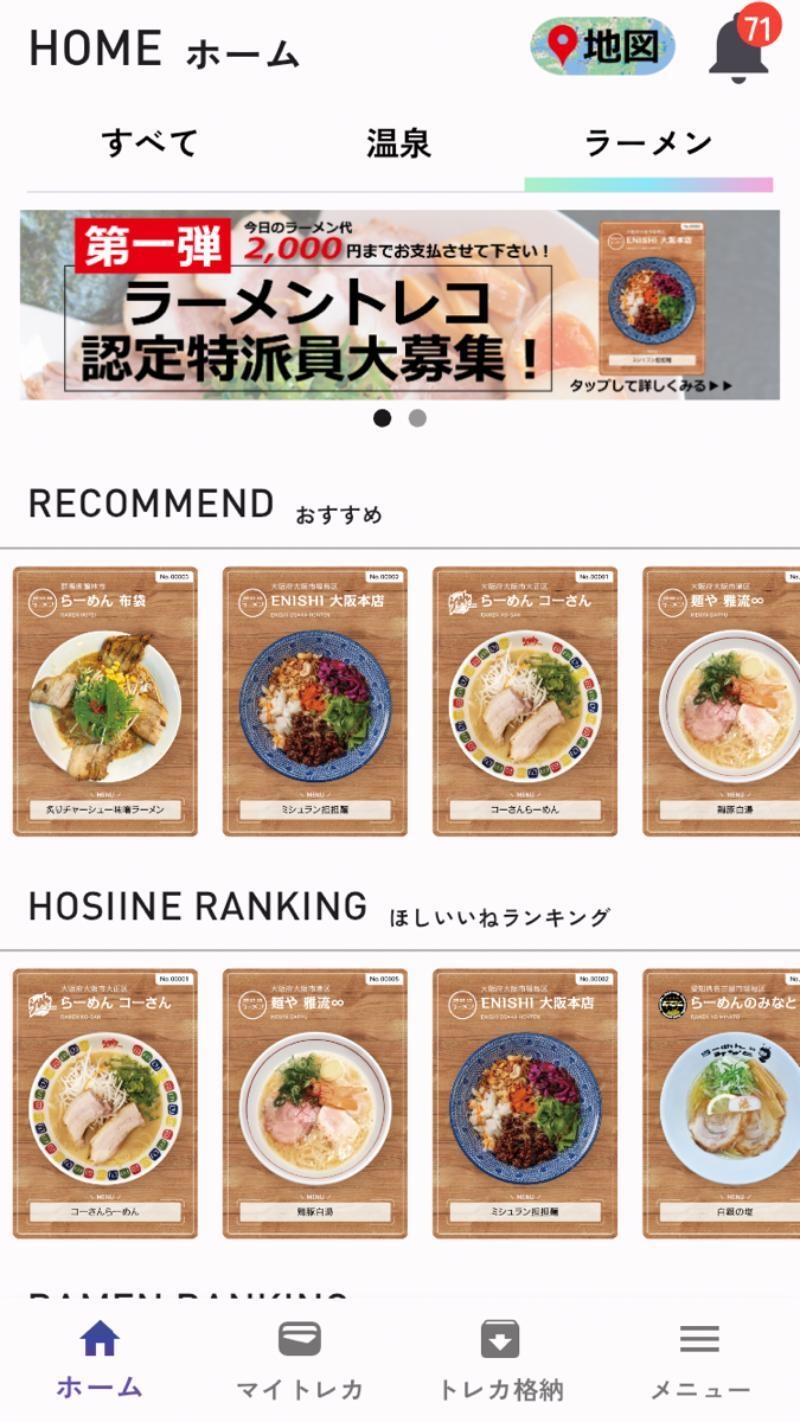
Task: Open notifications via the bell icon
Action: (737, 48)
